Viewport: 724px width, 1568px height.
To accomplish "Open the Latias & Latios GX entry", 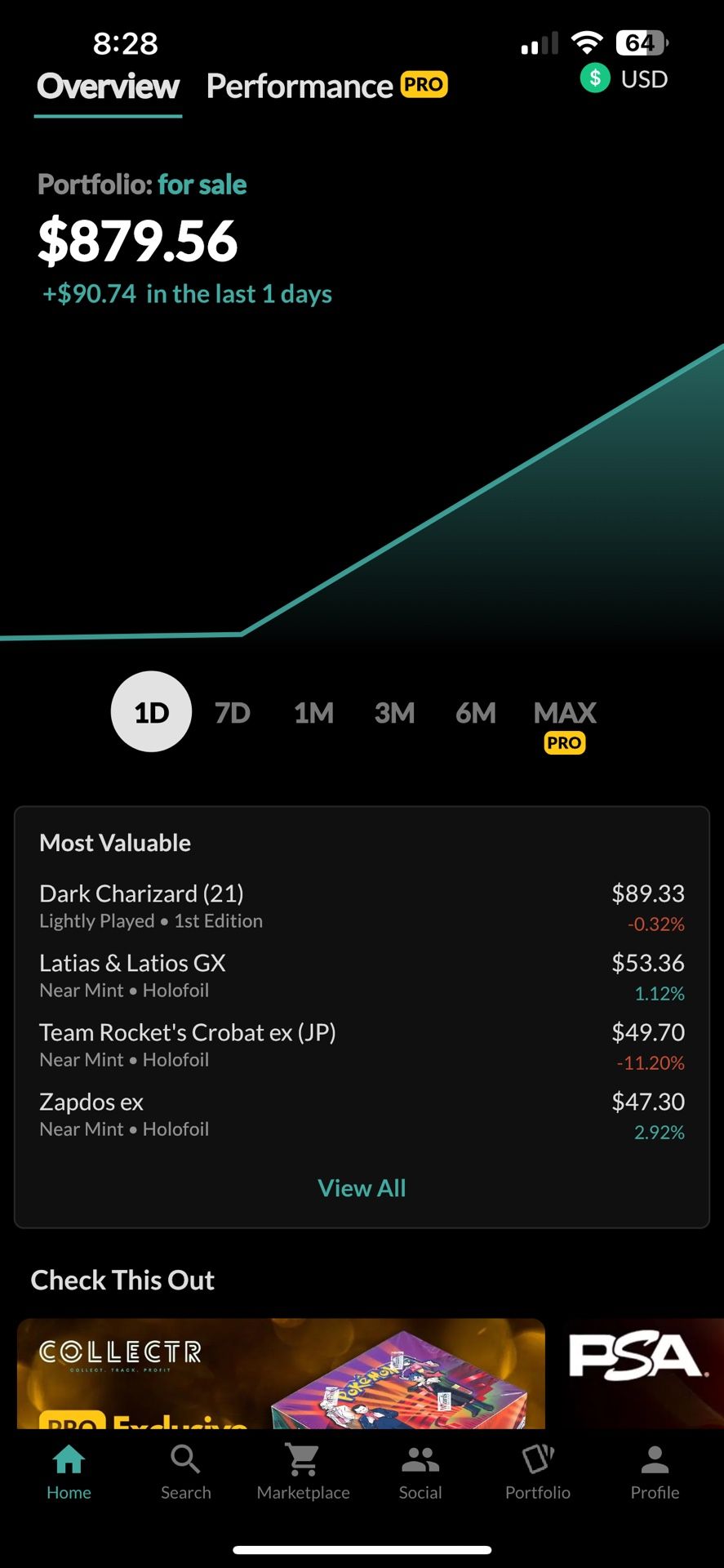I will click(362, 975).
